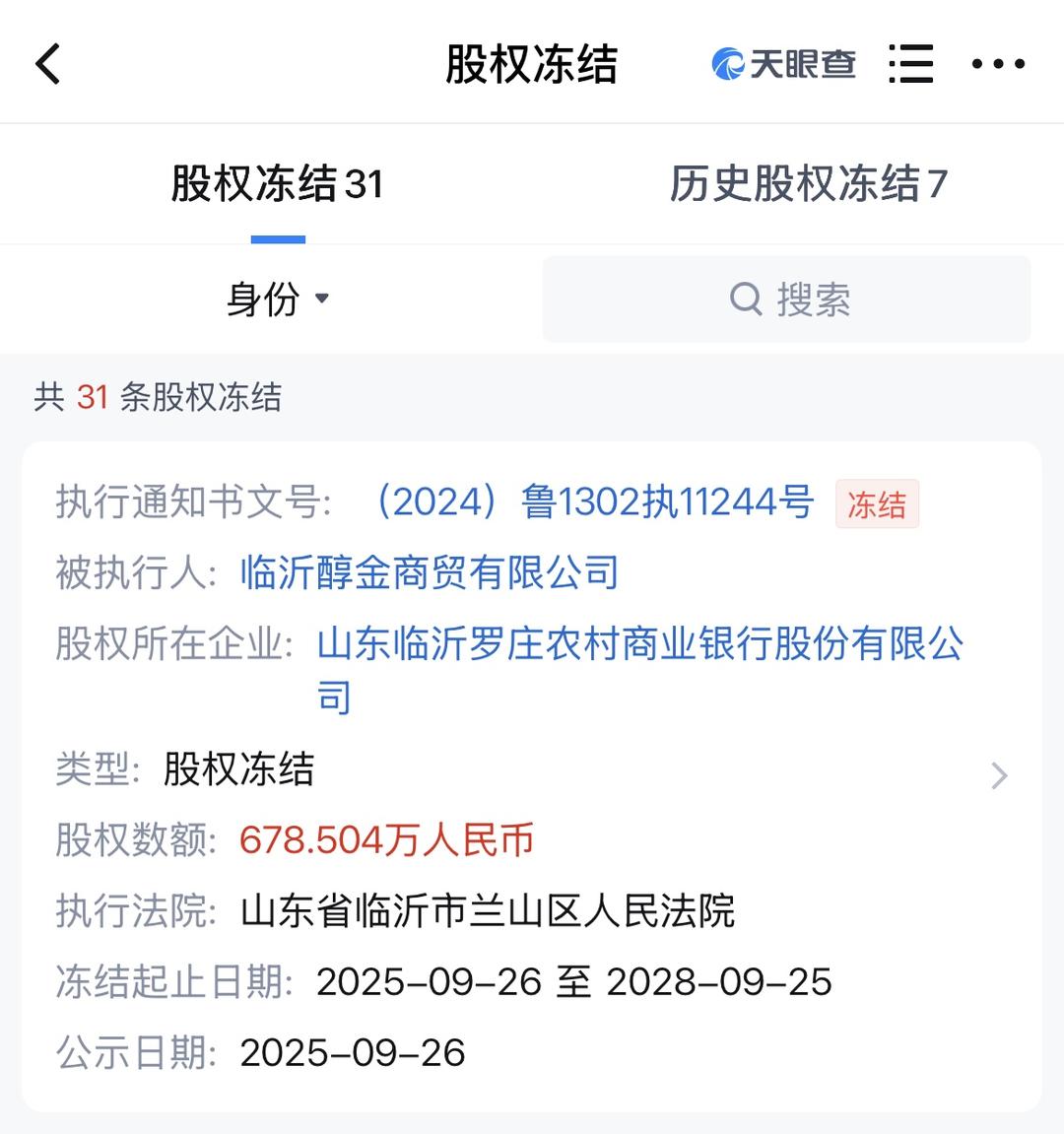Screen dimensions: 1064x1134
Task: Open the three-dot overflow menu
Action: [998, 64]
